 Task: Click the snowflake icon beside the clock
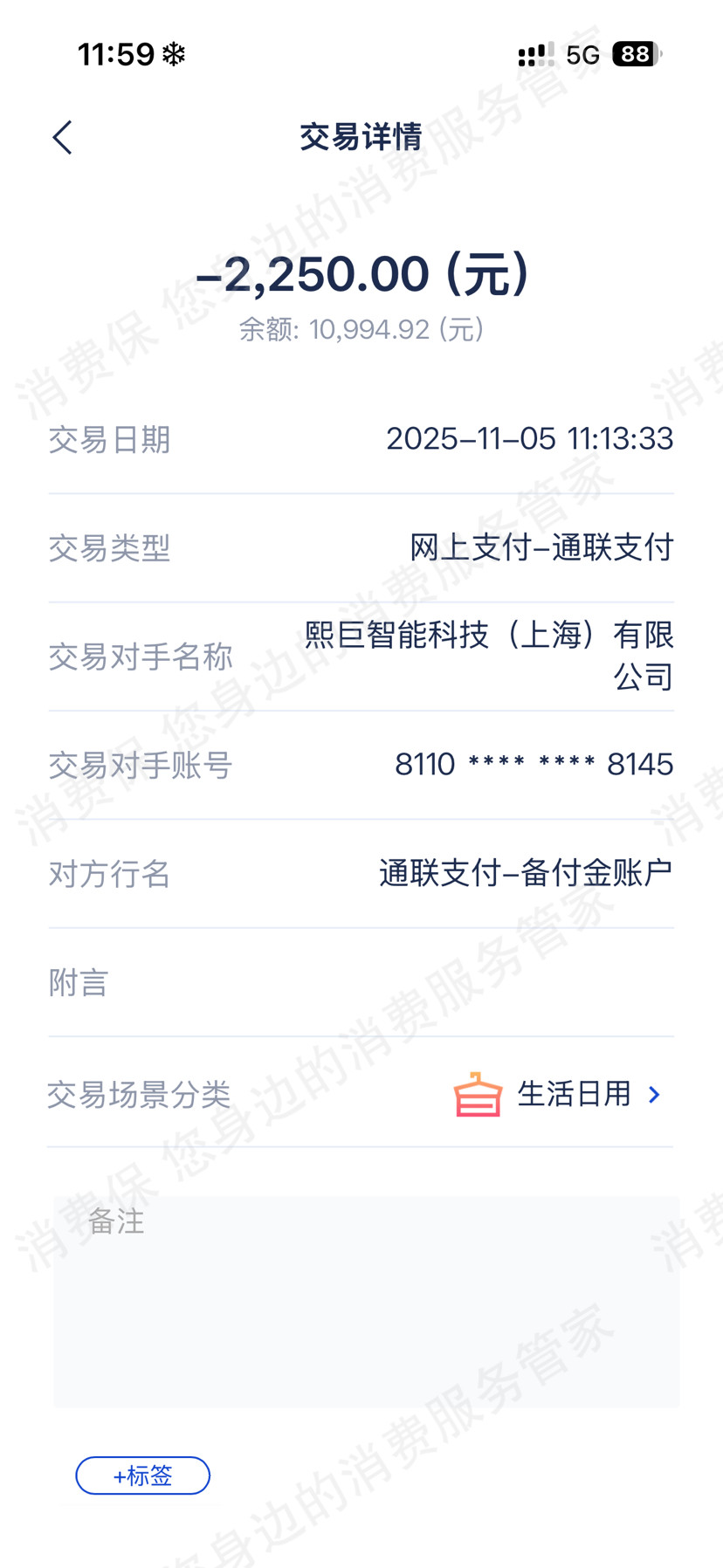tap(175, 52)
